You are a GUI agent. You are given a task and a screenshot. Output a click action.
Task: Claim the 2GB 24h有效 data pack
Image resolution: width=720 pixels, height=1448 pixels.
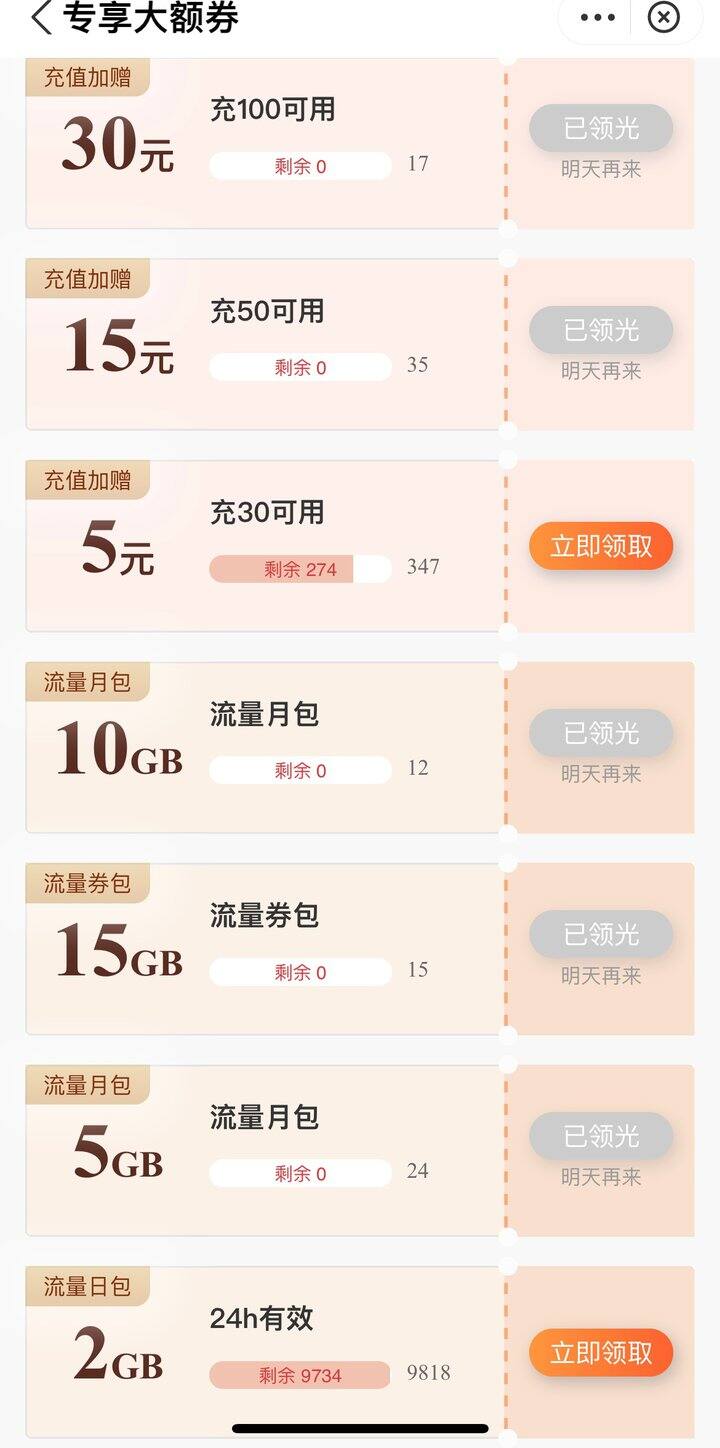click(x=601, y=1353)
